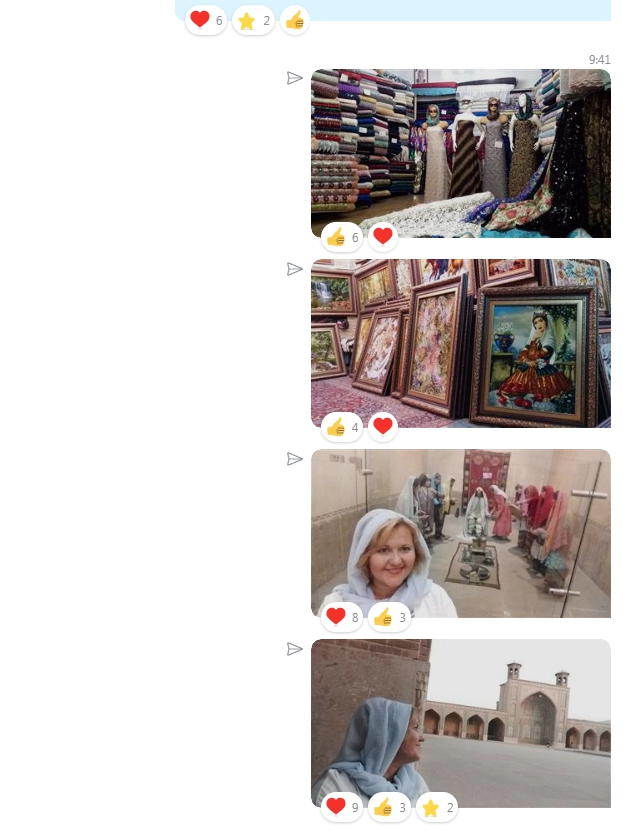Tap thumbs-up reaction under carpet paintings photo

342,427
